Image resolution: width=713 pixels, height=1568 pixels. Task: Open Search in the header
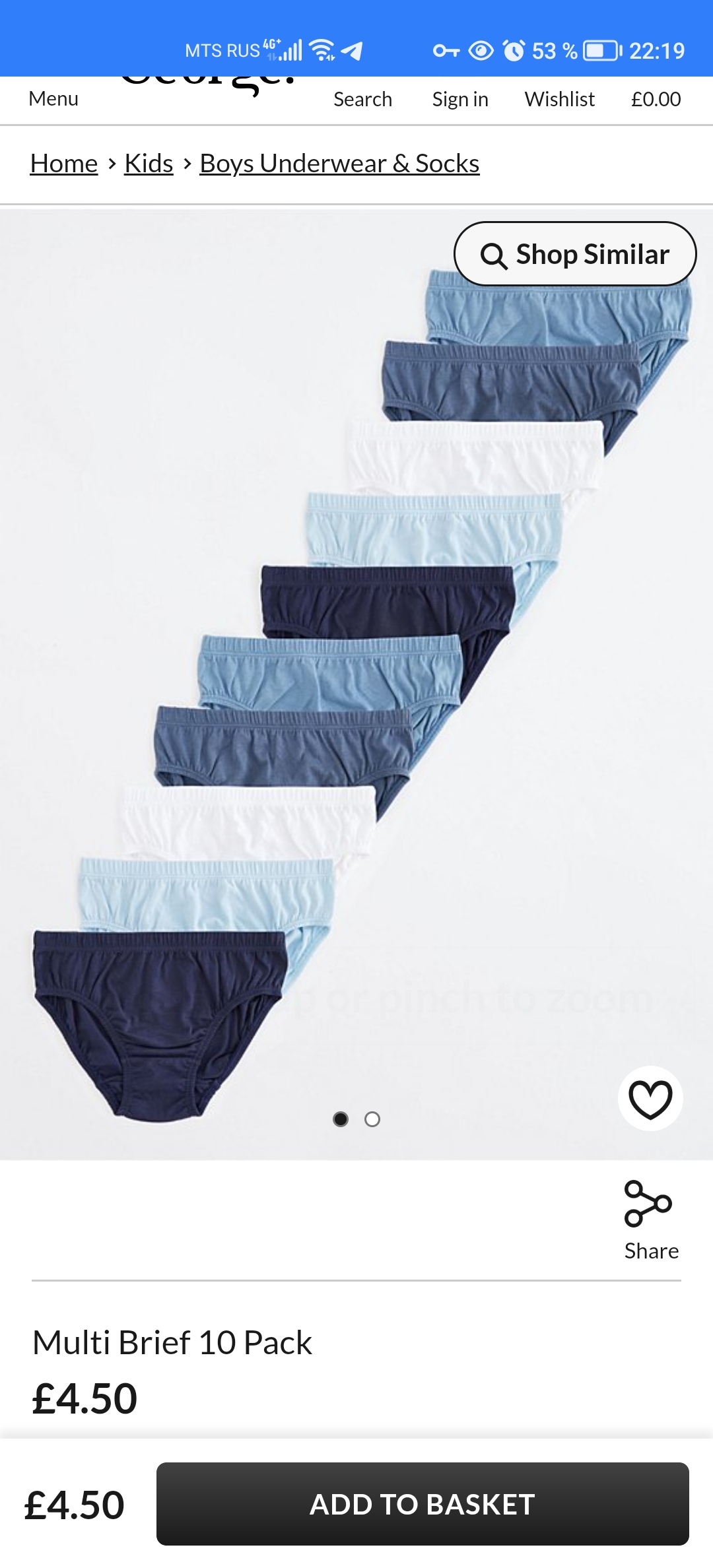click(362, 99)
